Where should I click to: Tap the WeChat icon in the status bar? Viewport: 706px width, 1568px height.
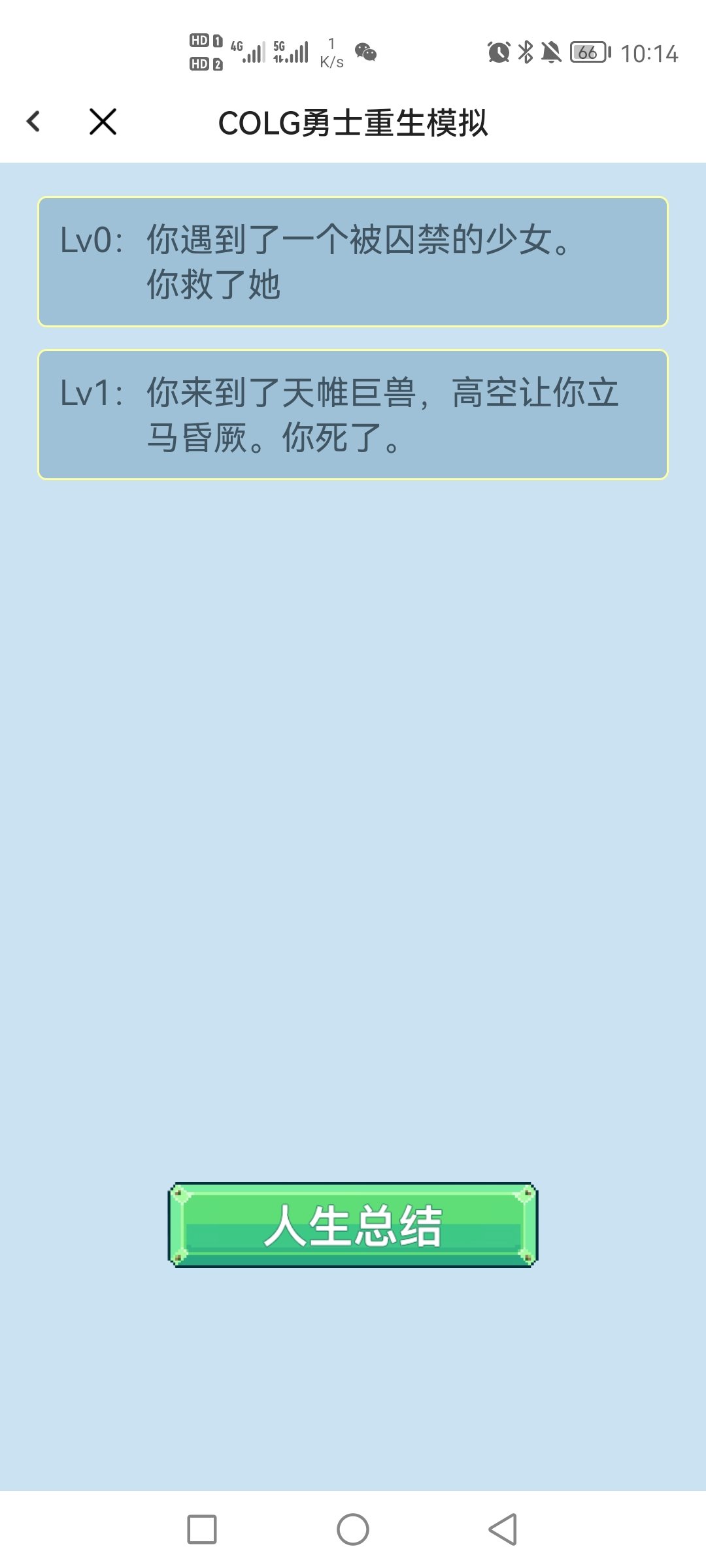[364, 52]
